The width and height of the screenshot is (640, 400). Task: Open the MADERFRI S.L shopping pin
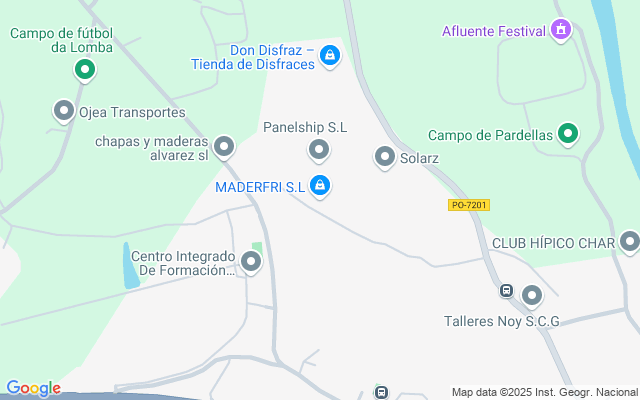tap(320, 185)
